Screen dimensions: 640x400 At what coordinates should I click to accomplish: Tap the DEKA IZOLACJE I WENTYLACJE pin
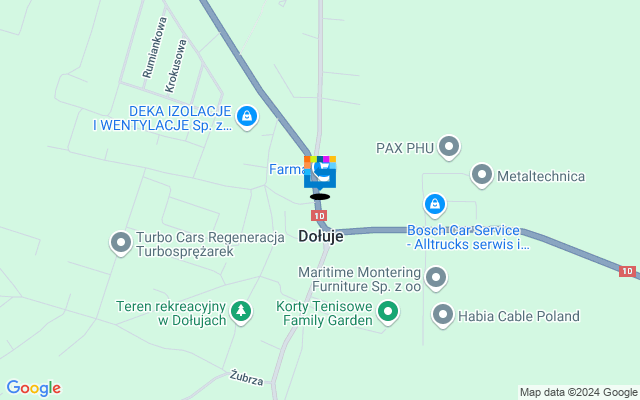pyautogui.click(x=248, y=118)
